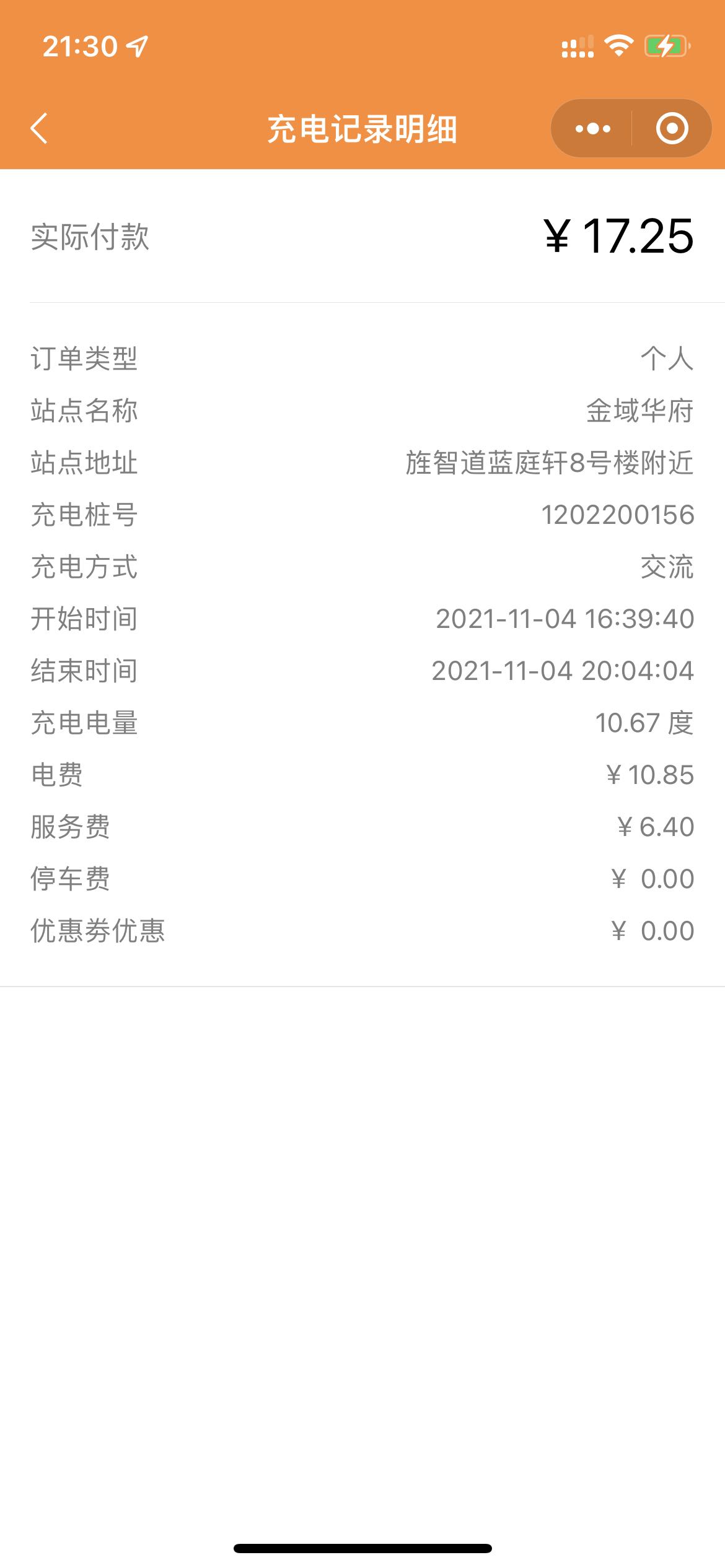Tap the three-dot ellipsis inside the capsule
Viewport: 725px width, 1568px height.
point(593,129)
